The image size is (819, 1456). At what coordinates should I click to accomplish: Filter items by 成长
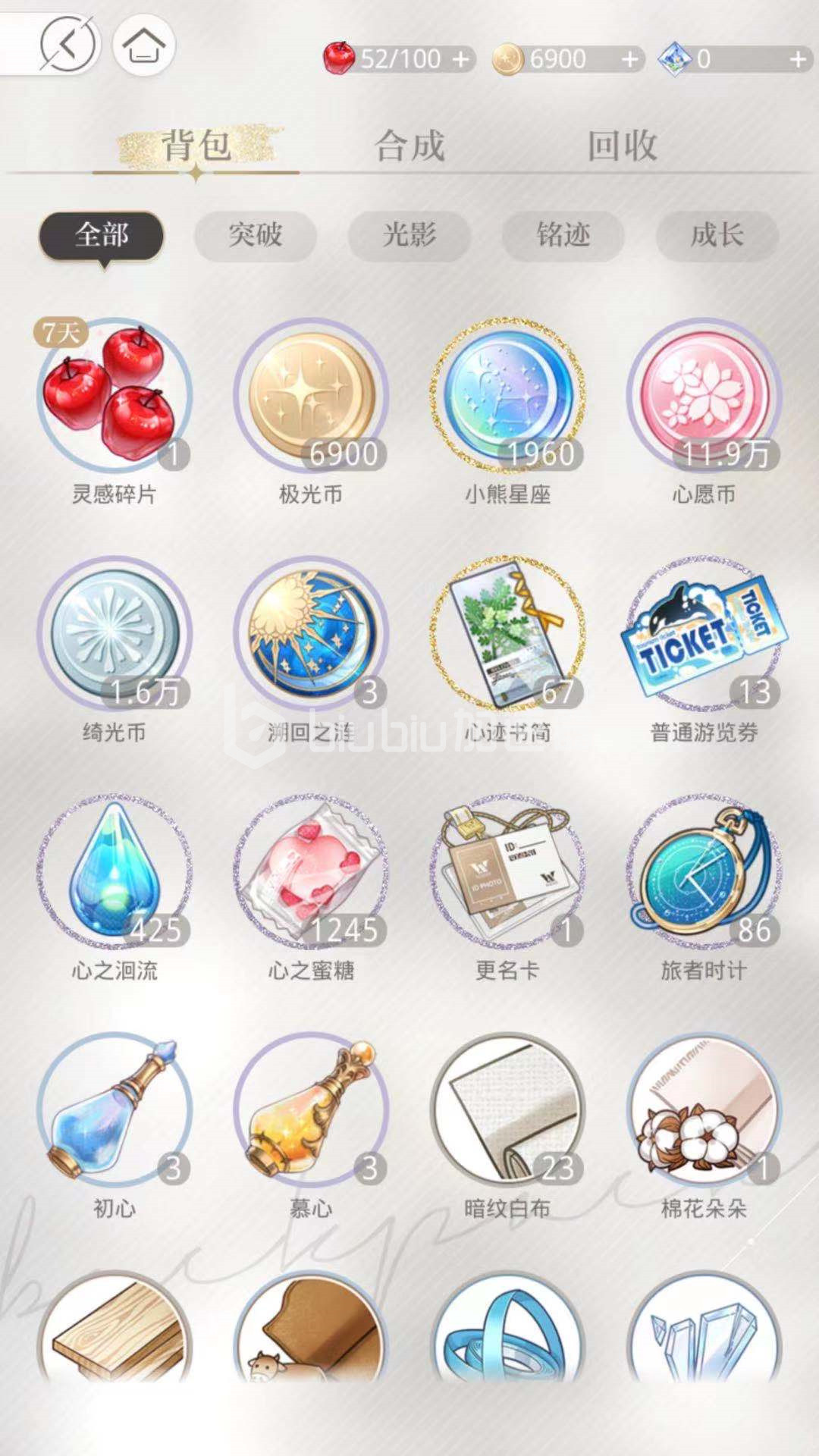point(717,235)
